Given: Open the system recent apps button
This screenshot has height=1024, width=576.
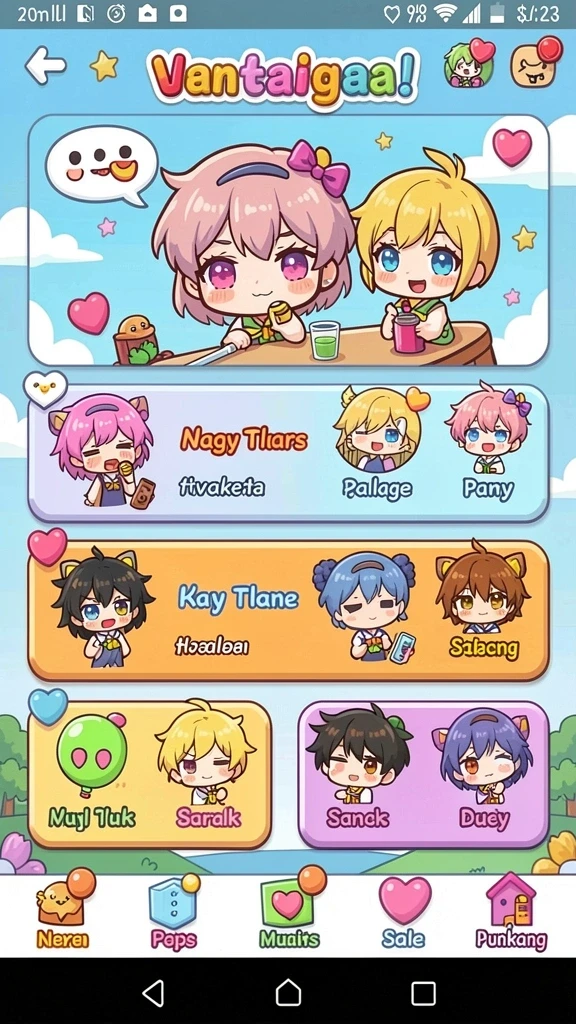Looking at the screenshot, I should tap(423, 993).
